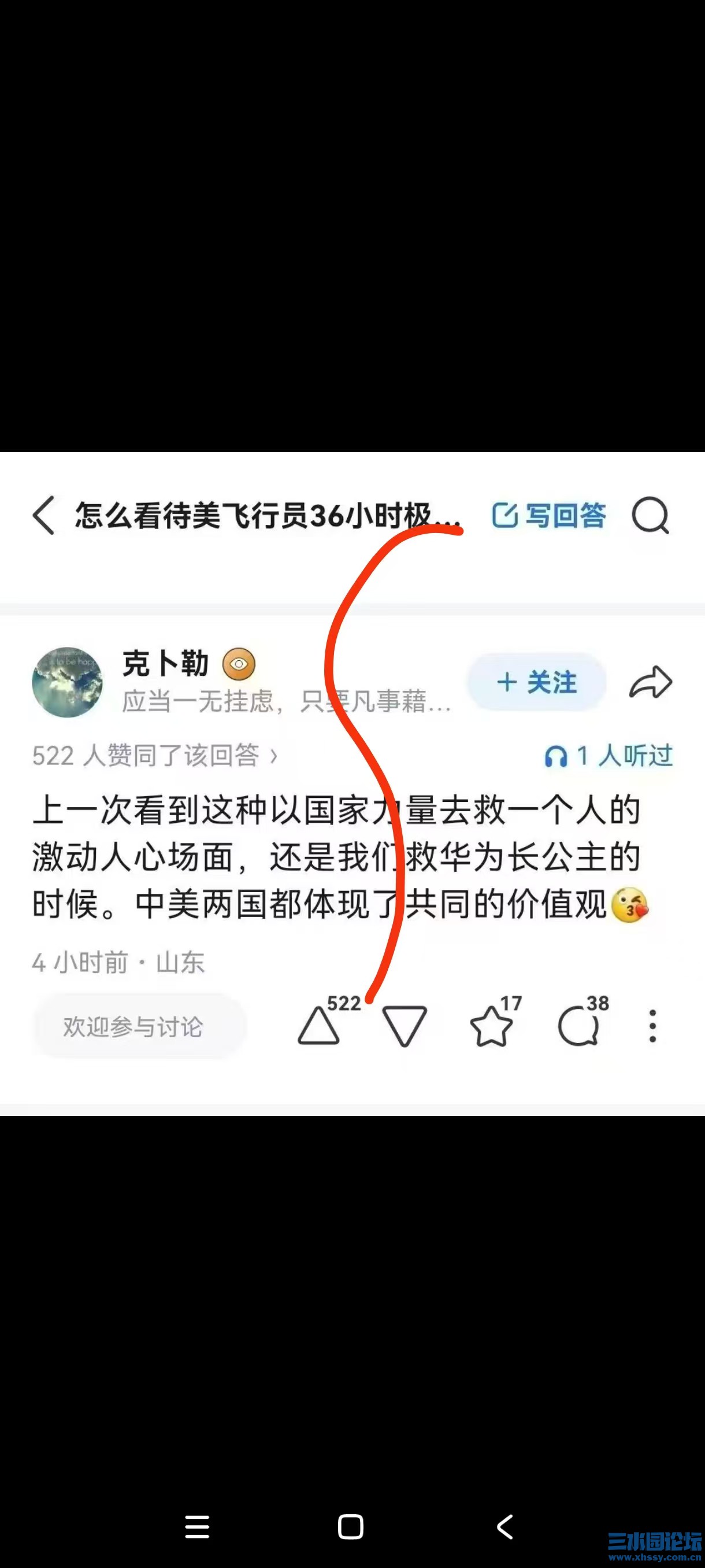The height and width of the screenshot is (1568, 705).
Task: Go back with the system back button
Action: [505, 1526]
